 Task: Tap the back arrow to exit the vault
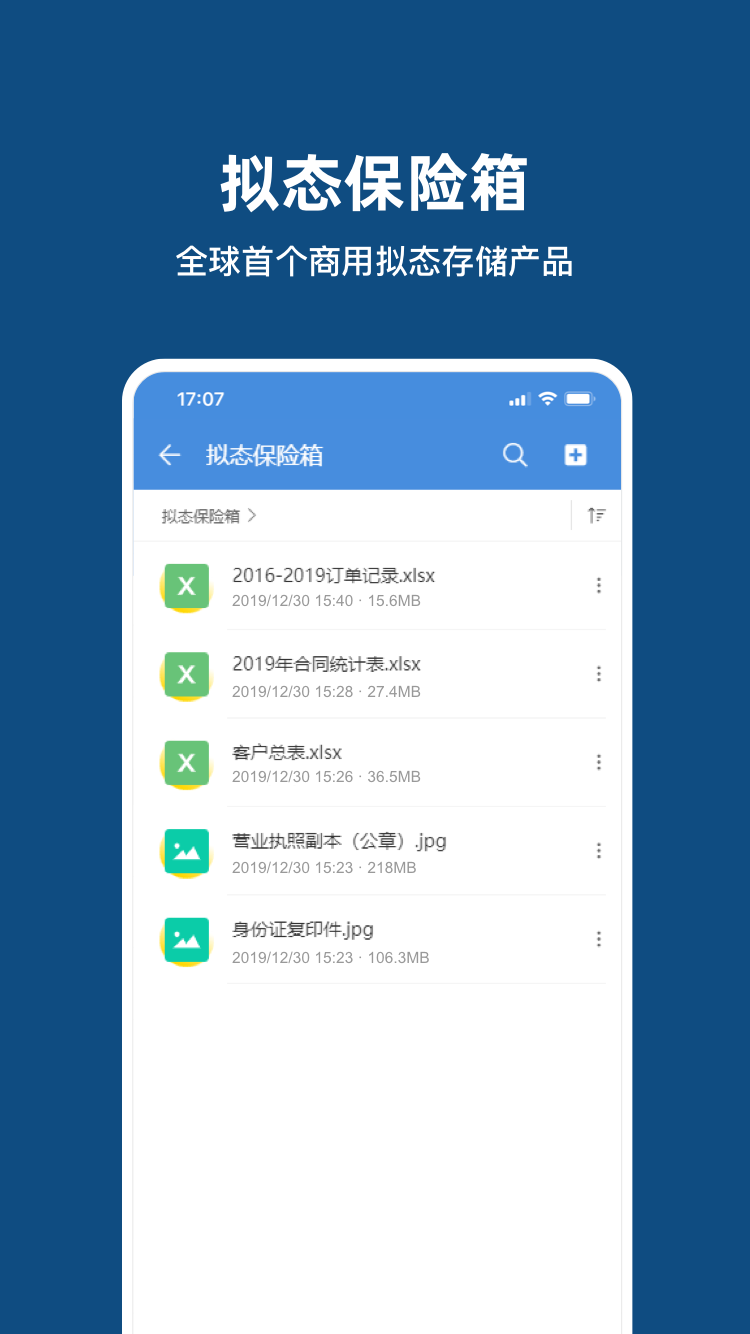point(169,455)
